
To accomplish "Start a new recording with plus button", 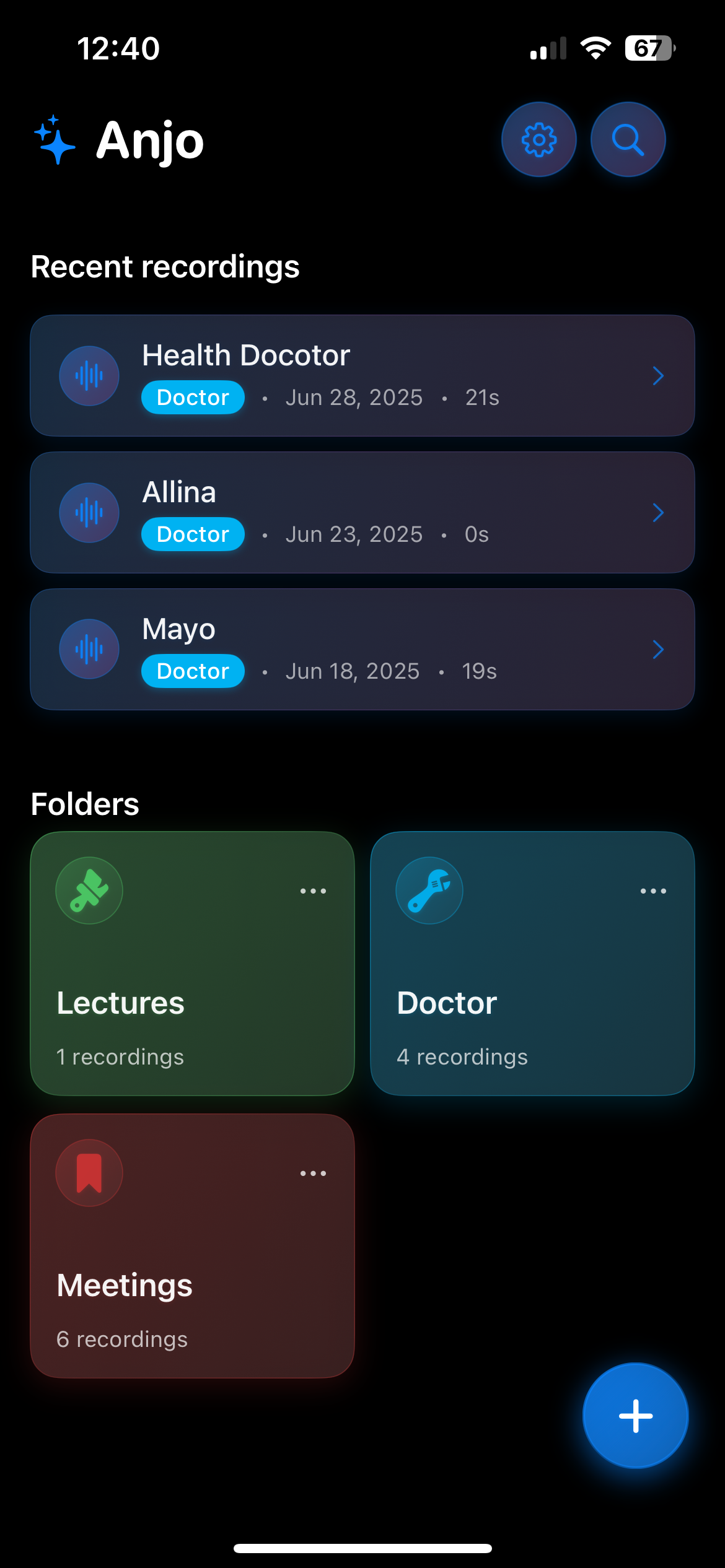I will [x=635, y=1416].
